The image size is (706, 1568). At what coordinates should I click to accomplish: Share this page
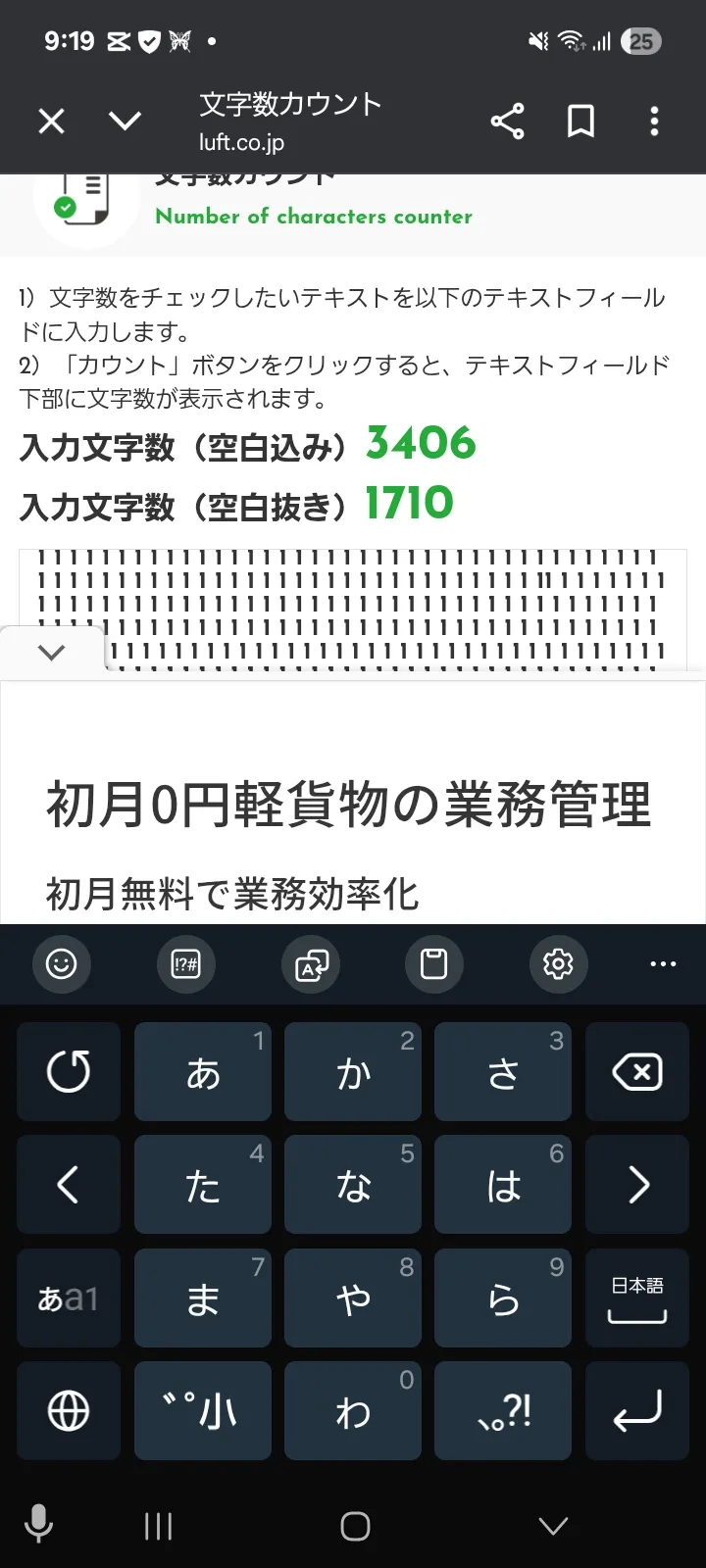coord(507,122)
